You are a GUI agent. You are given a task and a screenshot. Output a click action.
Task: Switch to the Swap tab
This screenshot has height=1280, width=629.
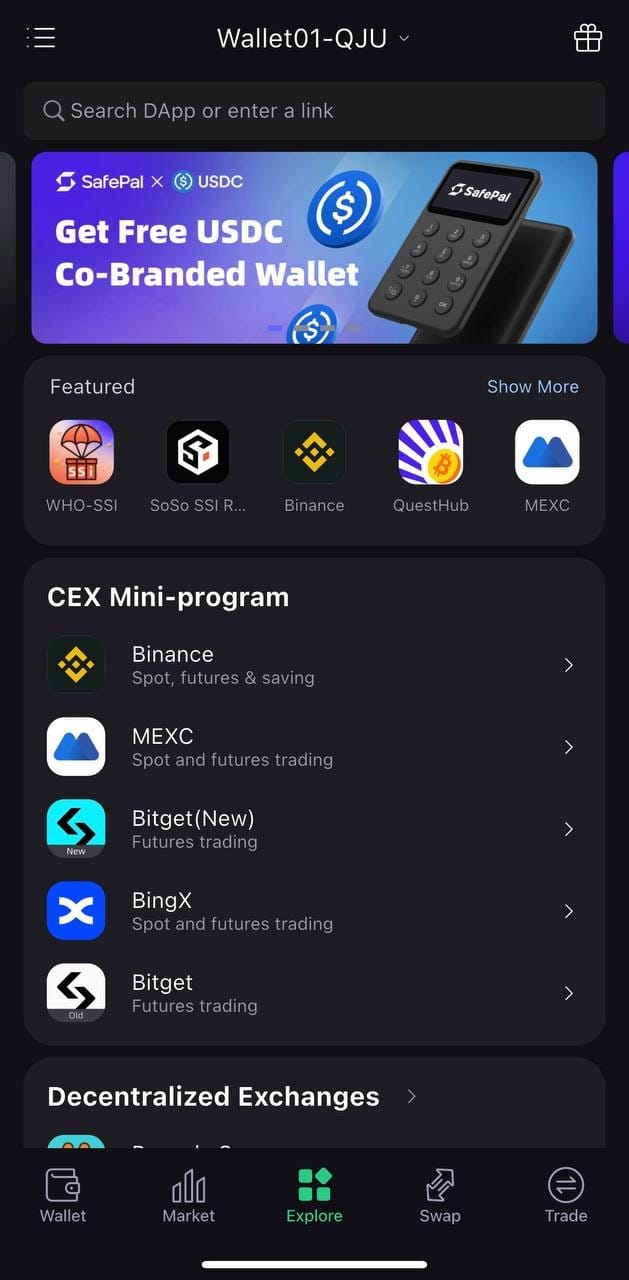440,1196
